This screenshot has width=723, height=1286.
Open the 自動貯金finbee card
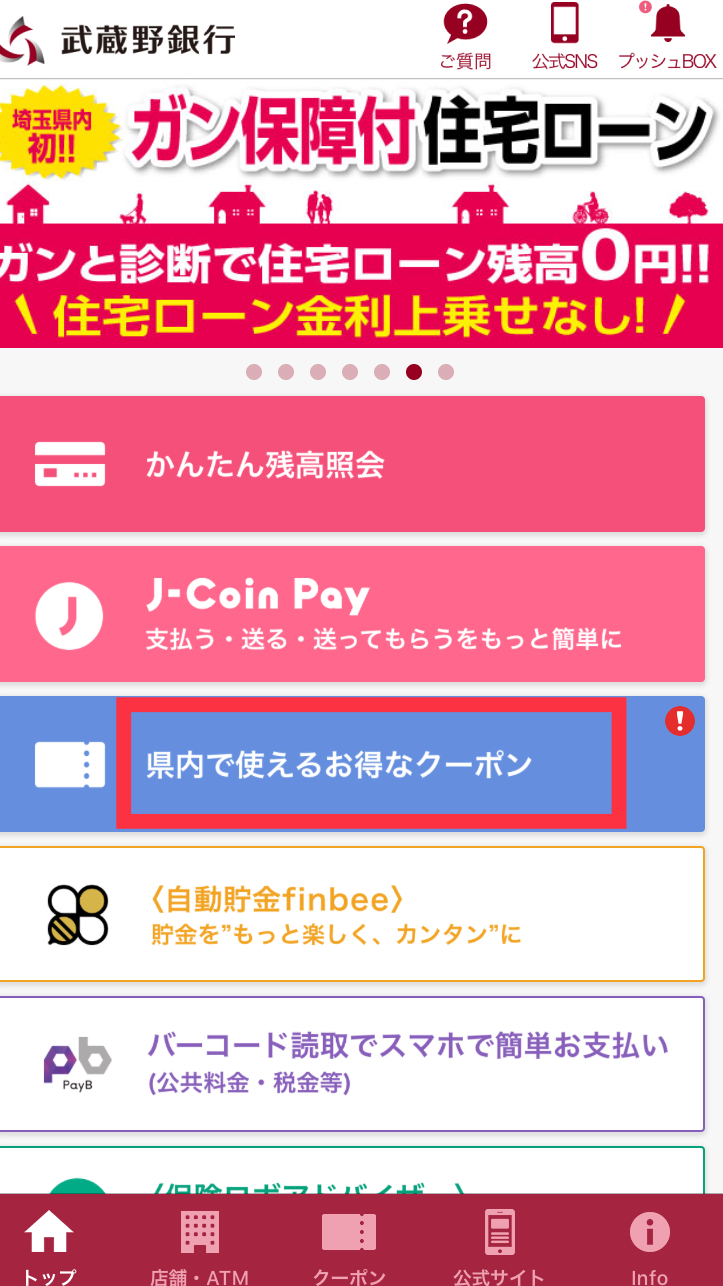pos(352,915)
